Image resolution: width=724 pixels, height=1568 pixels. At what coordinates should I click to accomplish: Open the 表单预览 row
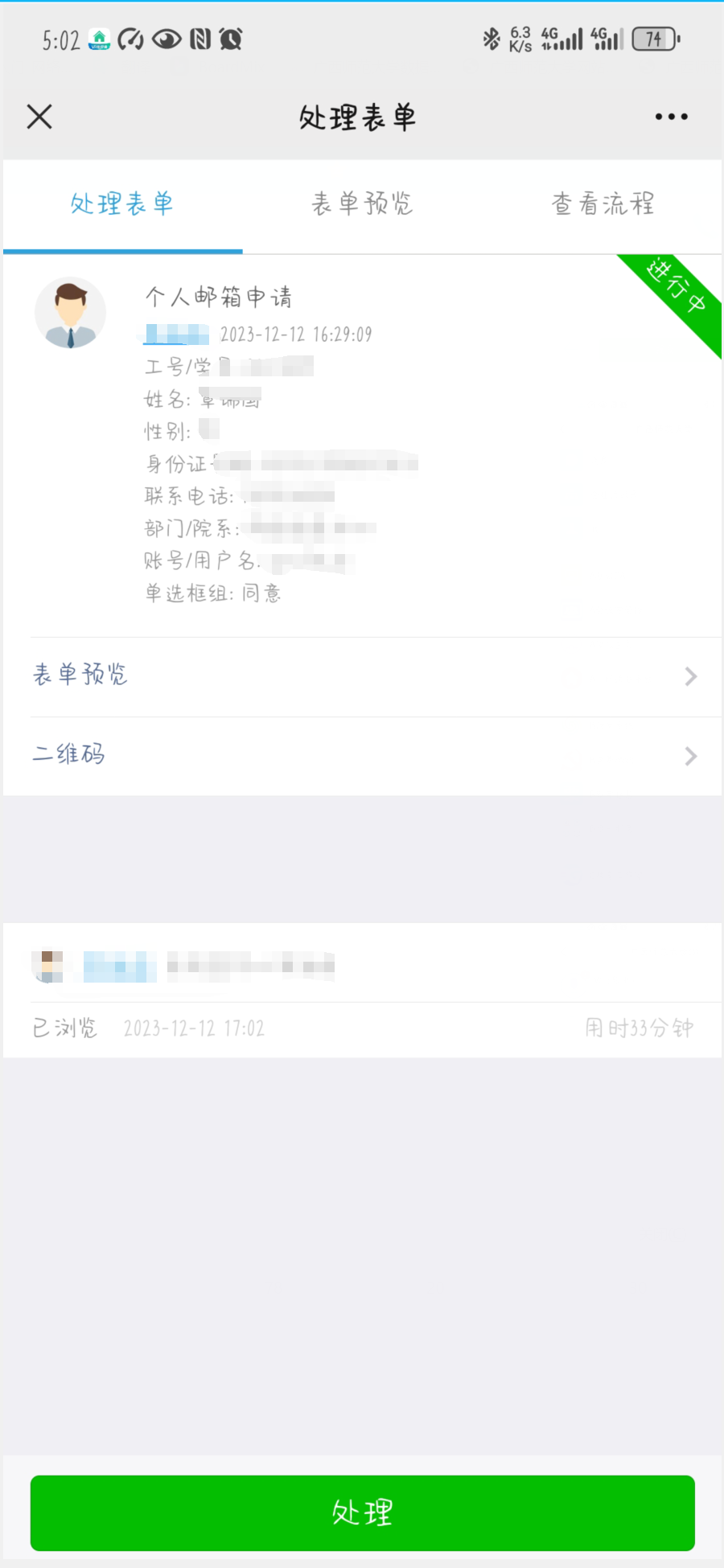[x=362, y=675]
